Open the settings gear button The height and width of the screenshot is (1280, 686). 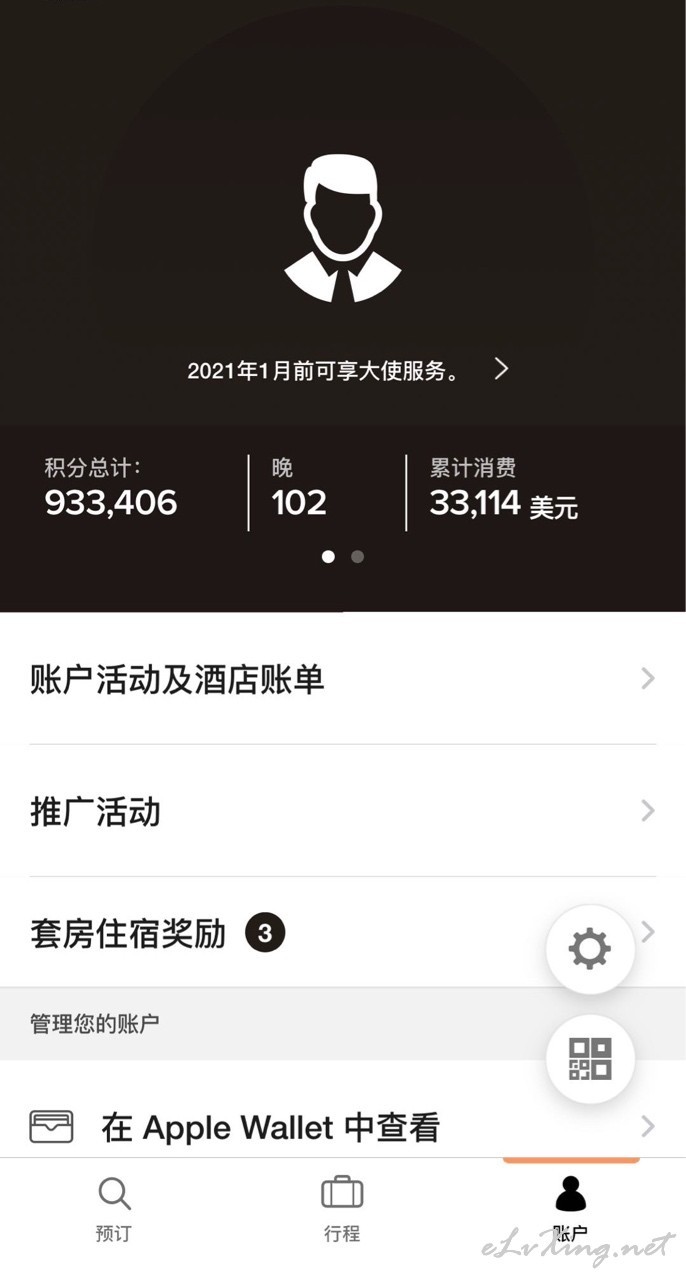coord(590,949)
